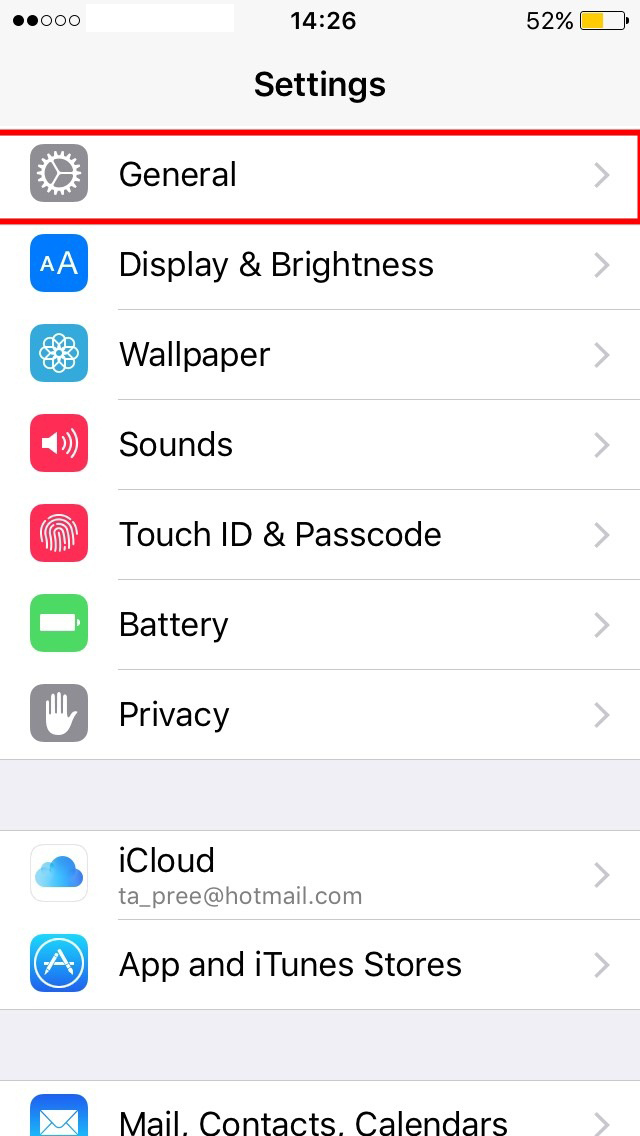The image size is (640, 1136).
Task: Open Mail, Contacts, Calendars settings
Action: [320, 1108]
